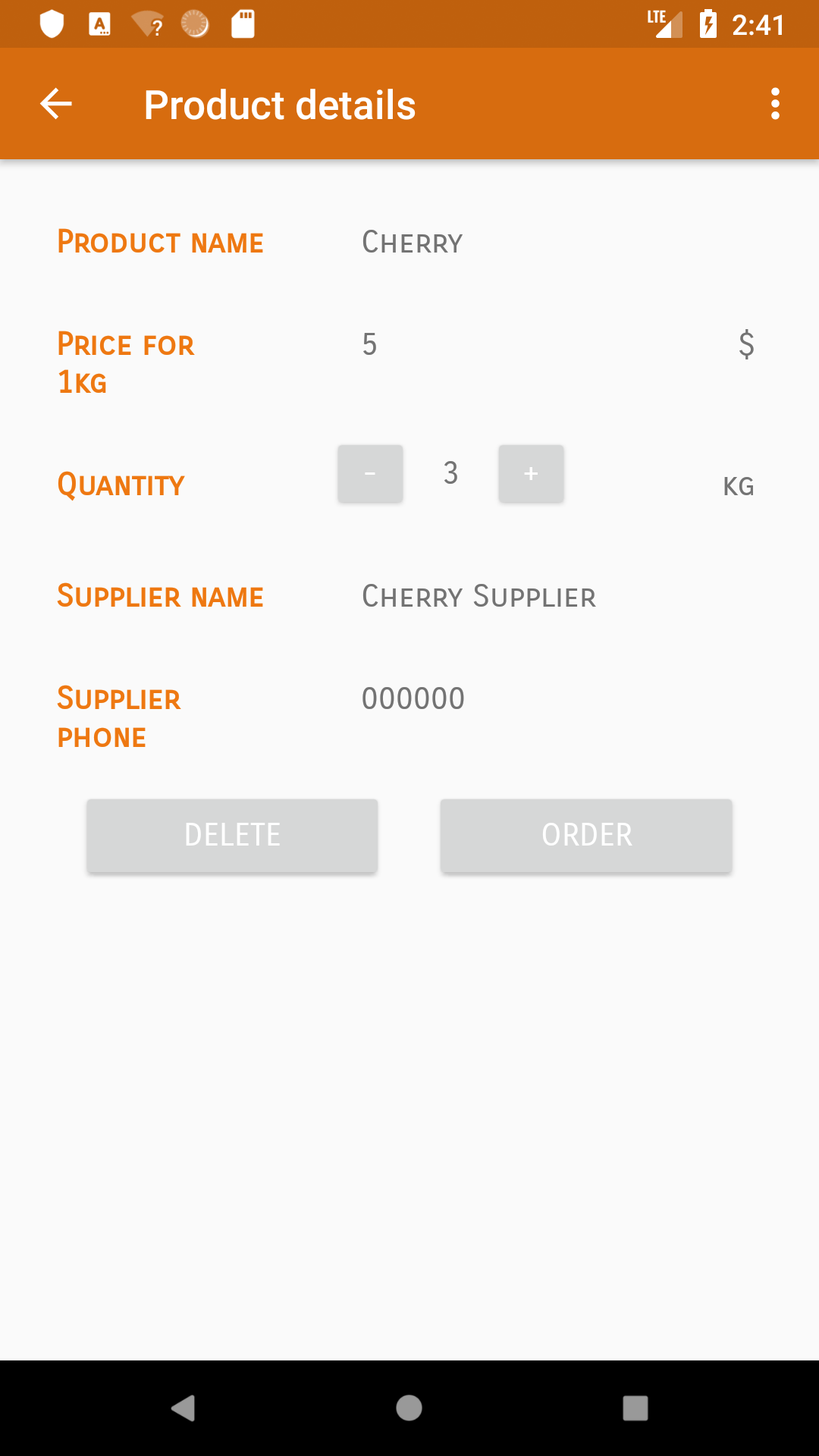Open recent apps view
The width and height of the screenshot is (819, 1456).
pos(635,1407)
